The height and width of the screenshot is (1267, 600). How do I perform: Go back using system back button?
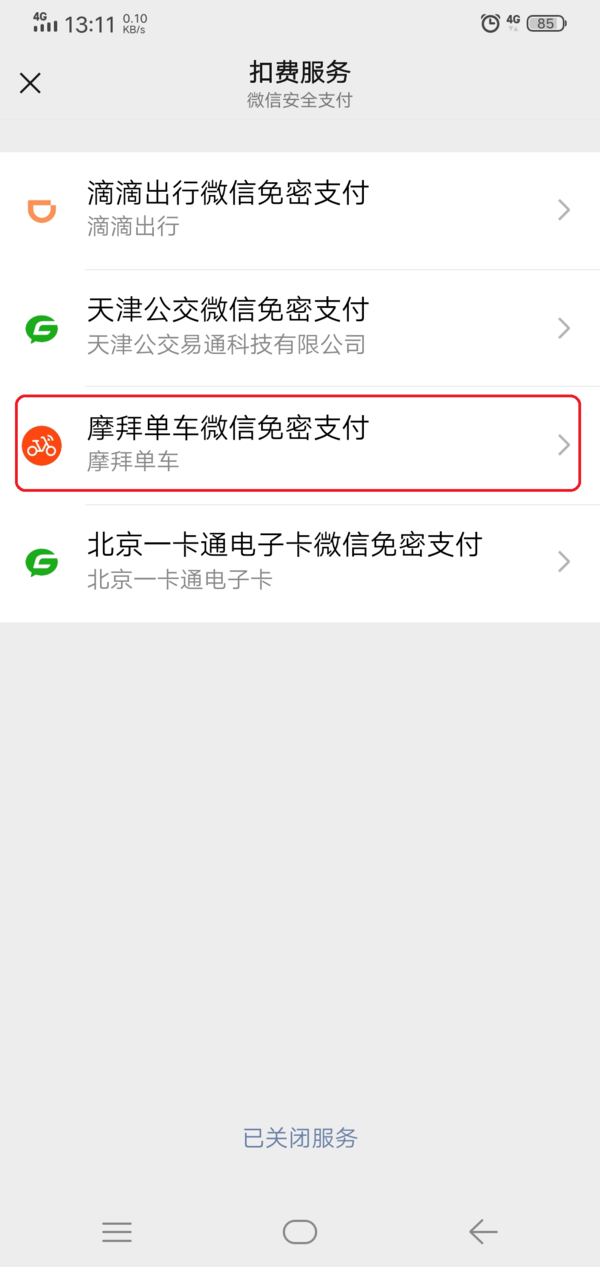[x=483, y=1232]
